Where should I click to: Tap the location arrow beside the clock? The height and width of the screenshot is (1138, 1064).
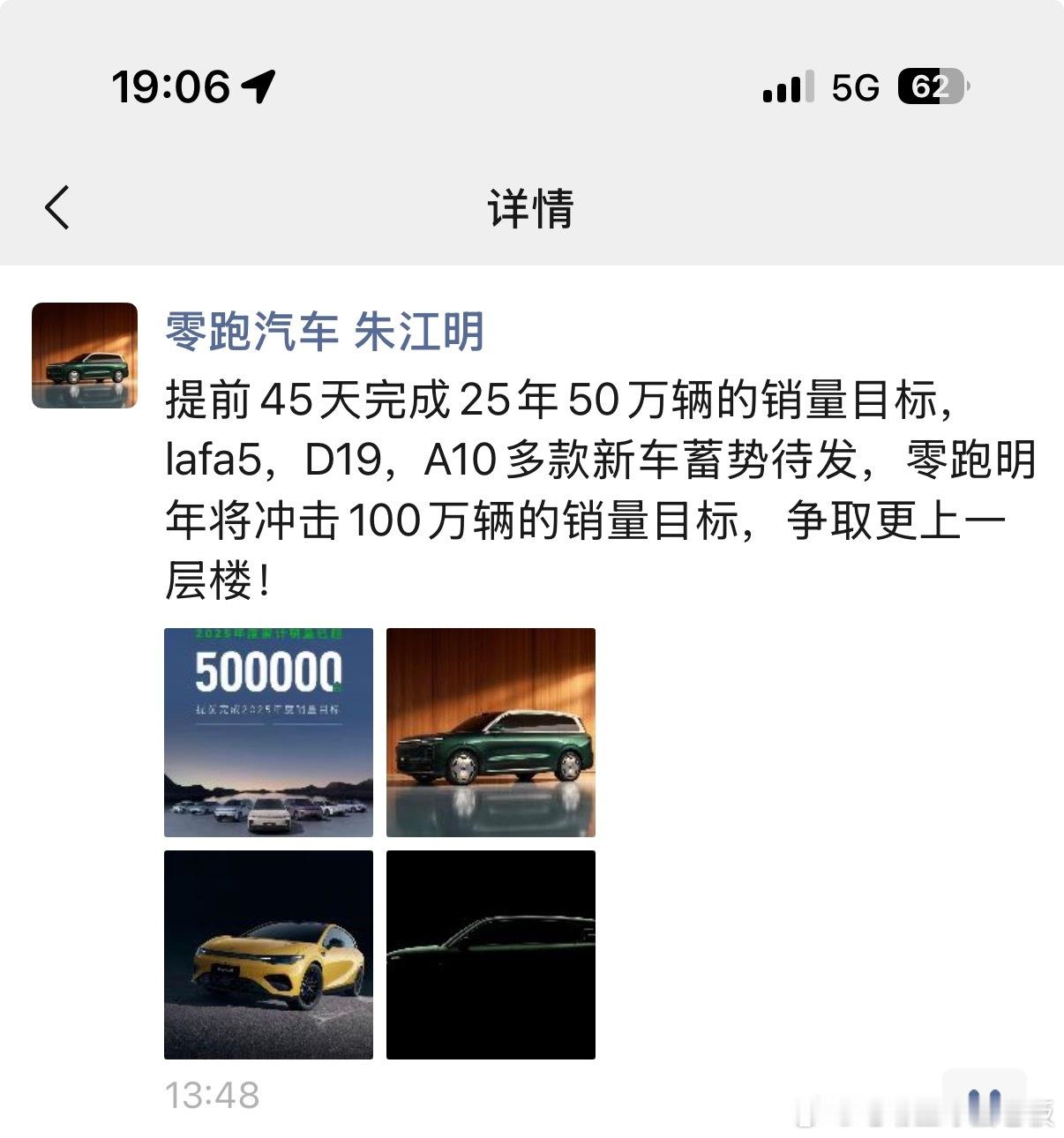pos(257,86)
